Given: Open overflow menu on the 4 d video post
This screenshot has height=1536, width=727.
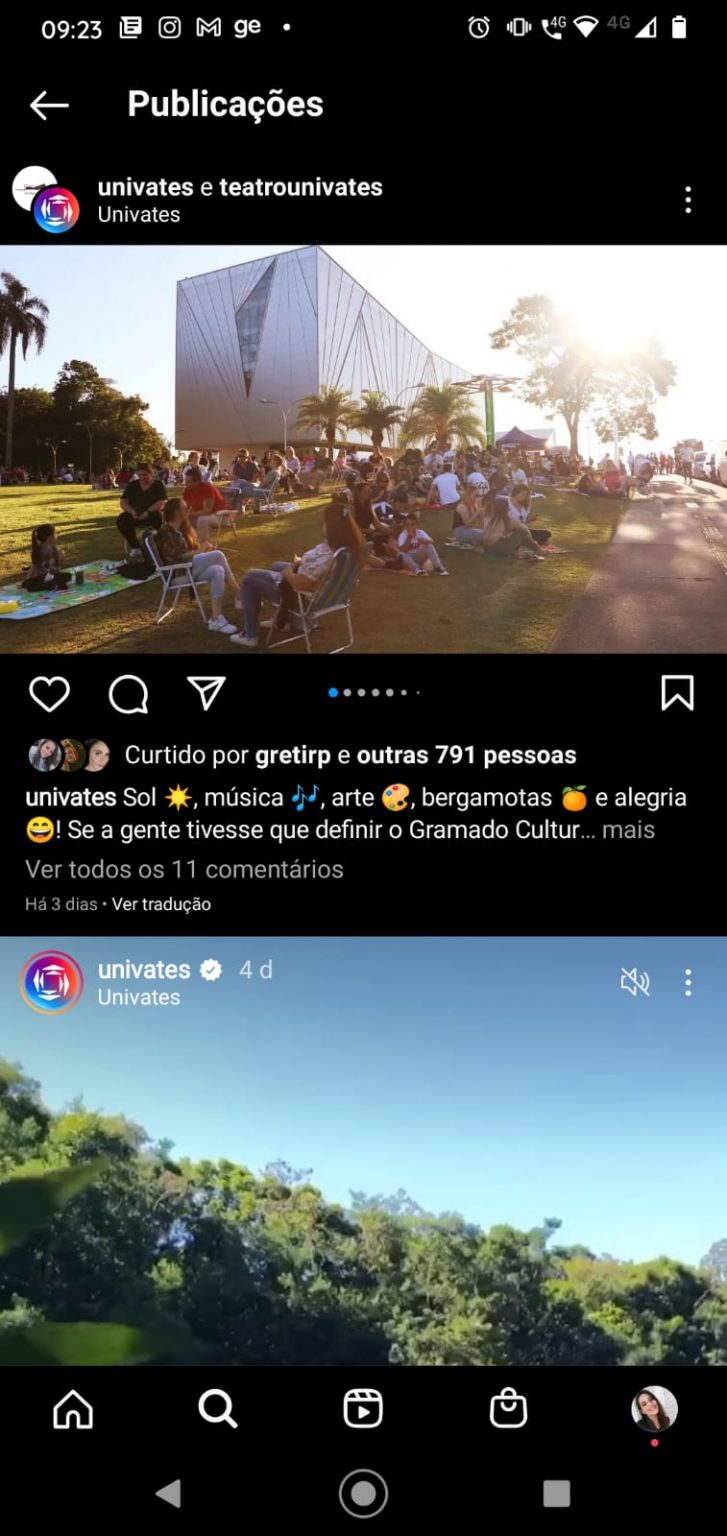Looking at the screenshot, I should point(687,982).
